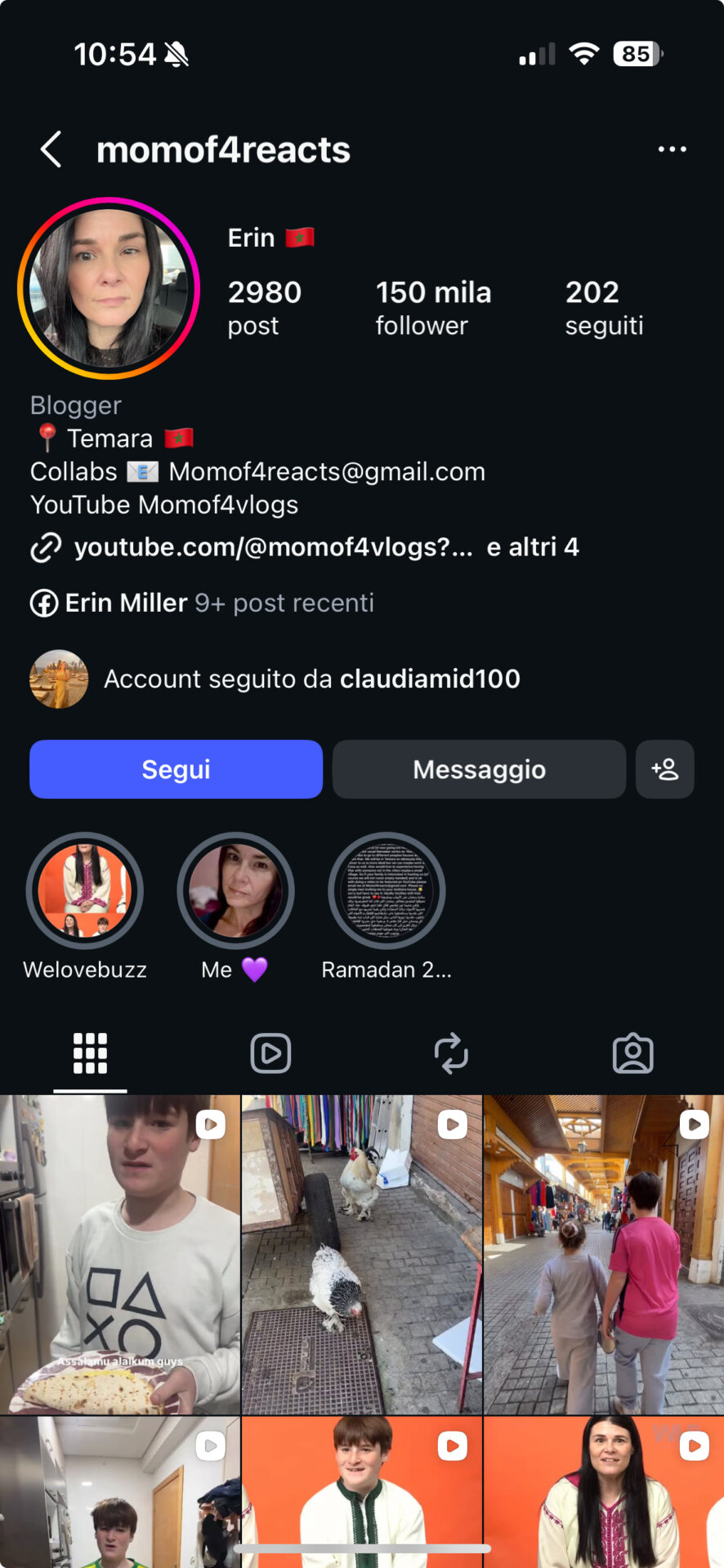This screenshot has height=1568, width=724.
Task: Go back using the arrow icon
Action: (51, 149)
